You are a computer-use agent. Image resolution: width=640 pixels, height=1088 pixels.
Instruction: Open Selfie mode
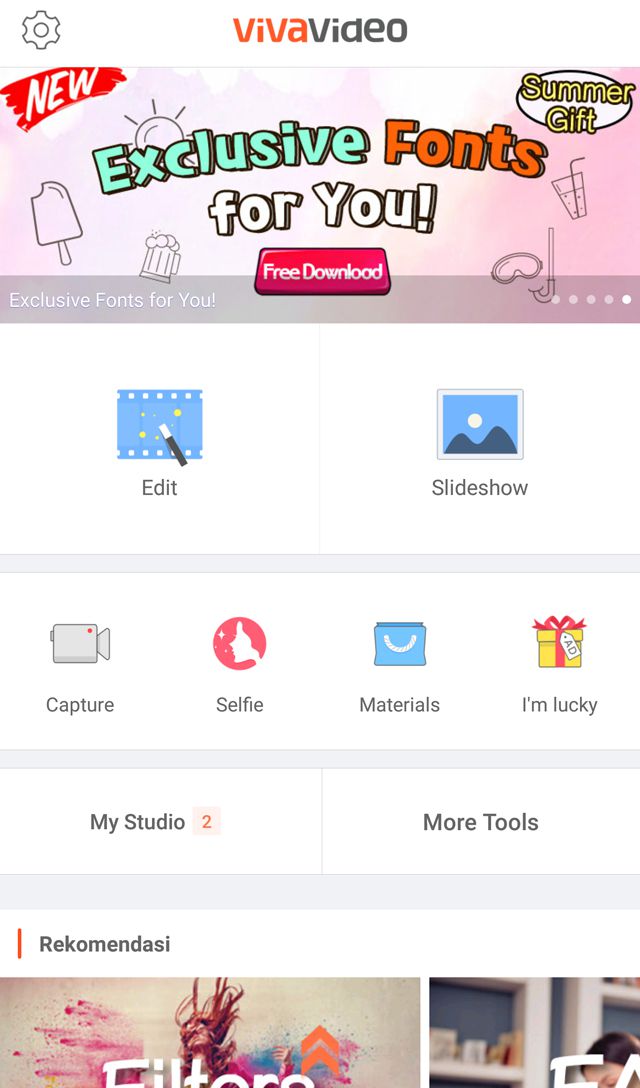240,660
